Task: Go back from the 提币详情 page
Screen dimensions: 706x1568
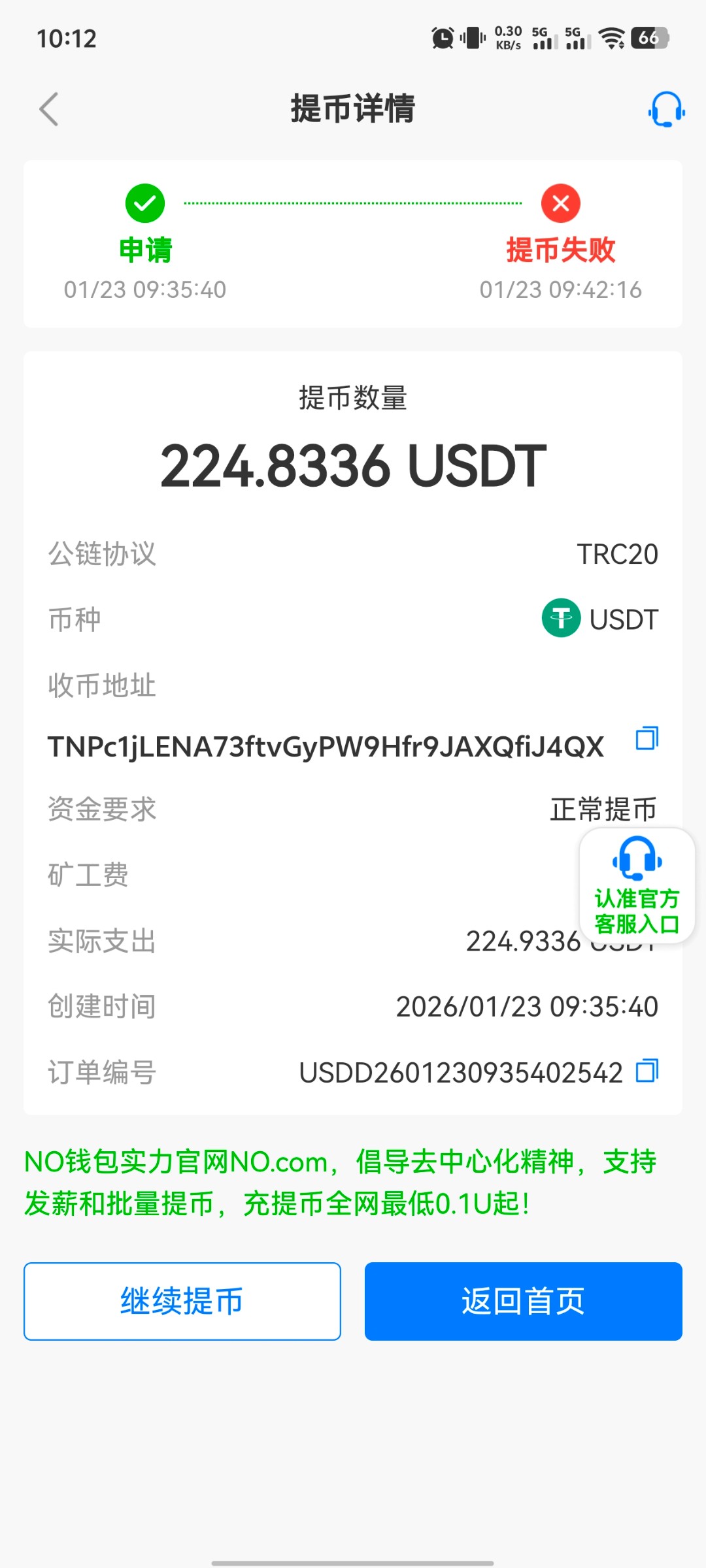Action: coord(49,109)
